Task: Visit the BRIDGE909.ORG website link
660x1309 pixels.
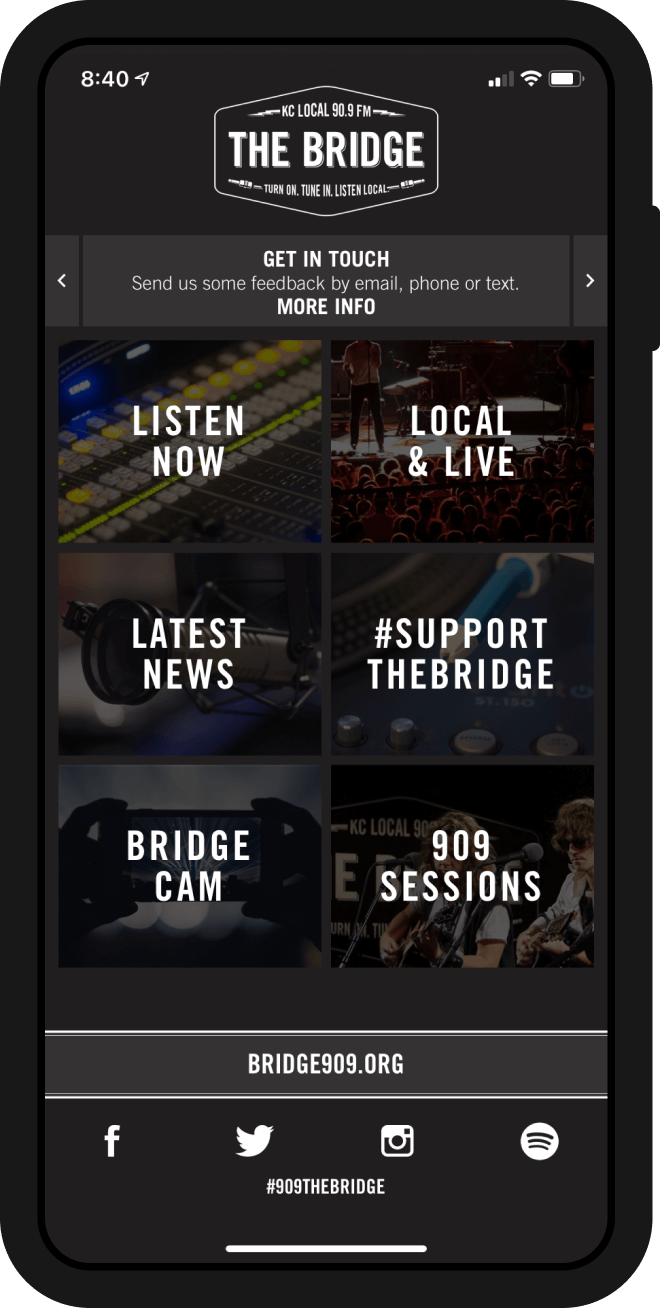Action: [326, 1064]
